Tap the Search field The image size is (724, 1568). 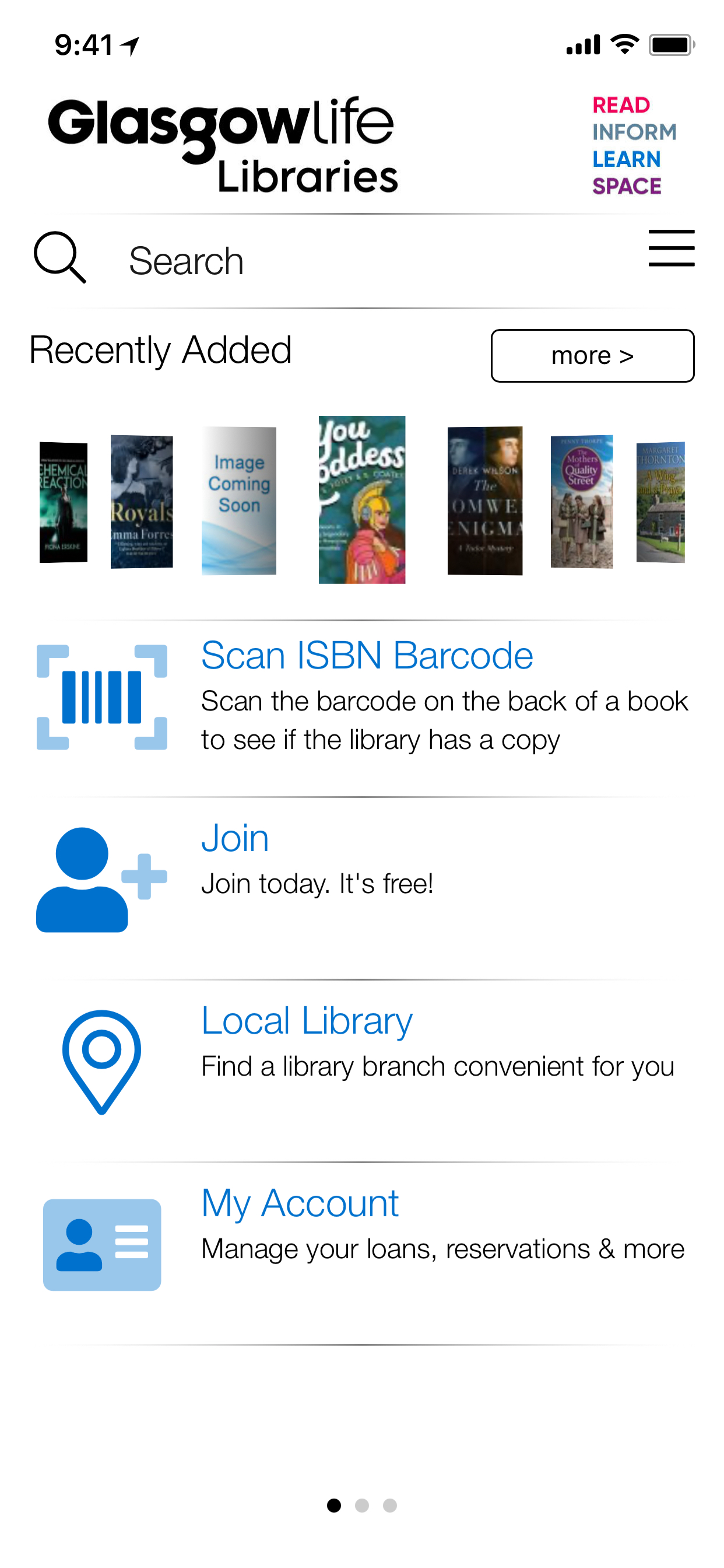pos(365,261)
